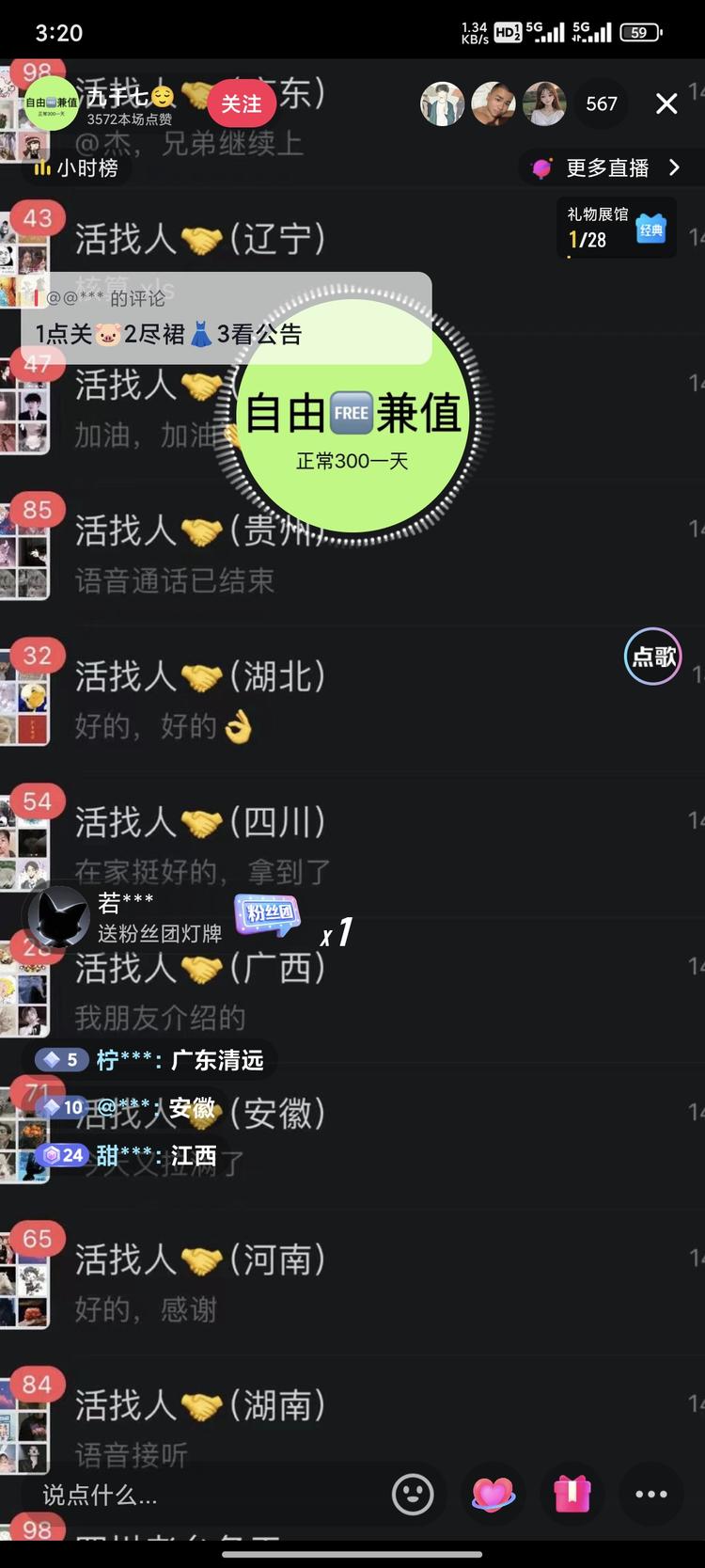
Task: Tap the 点歌 song request button
Action: tap(652, 657)
